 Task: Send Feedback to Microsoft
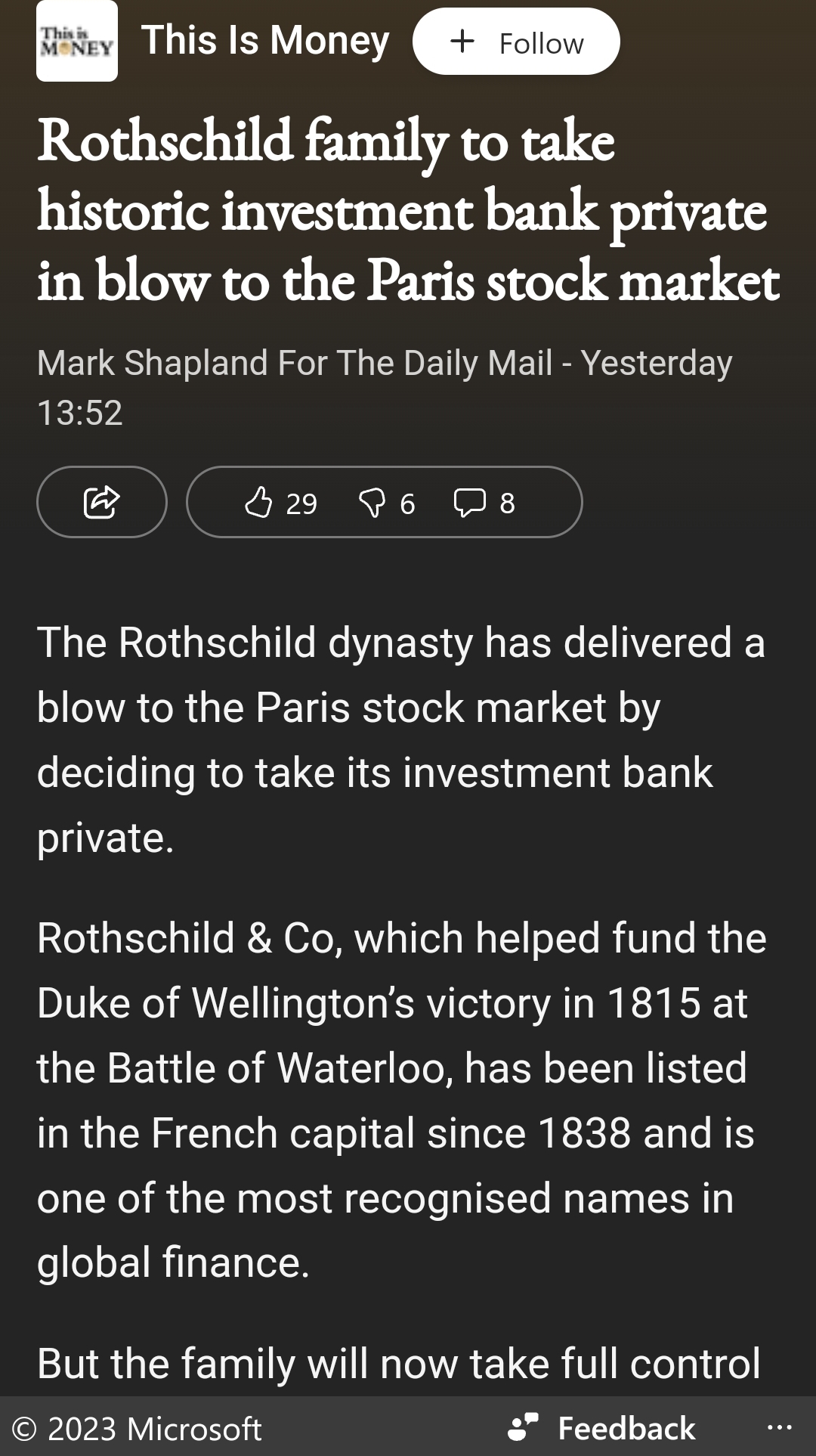pos(601,1428)
